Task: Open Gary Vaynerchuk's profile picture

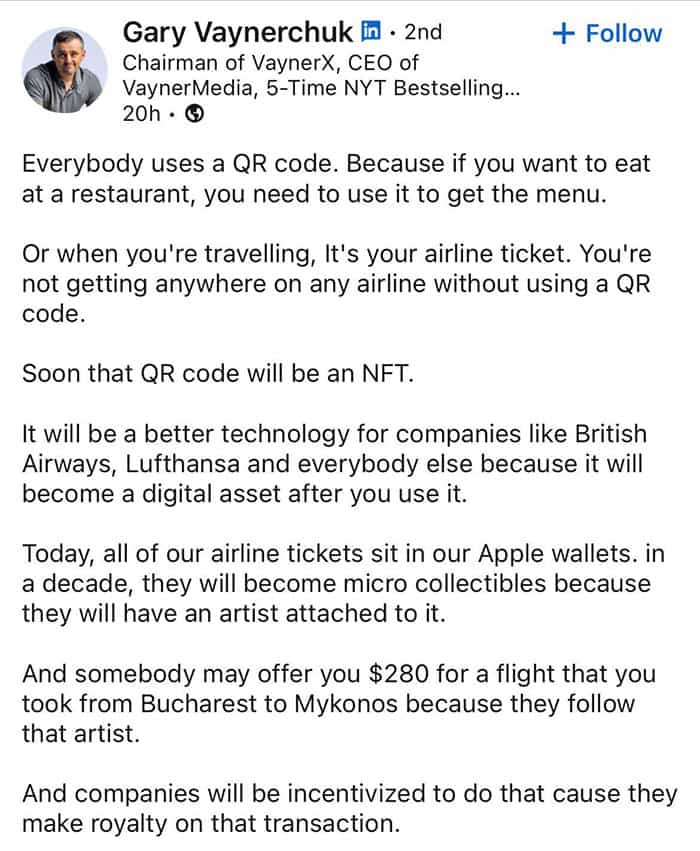Action: coord(62,70)
